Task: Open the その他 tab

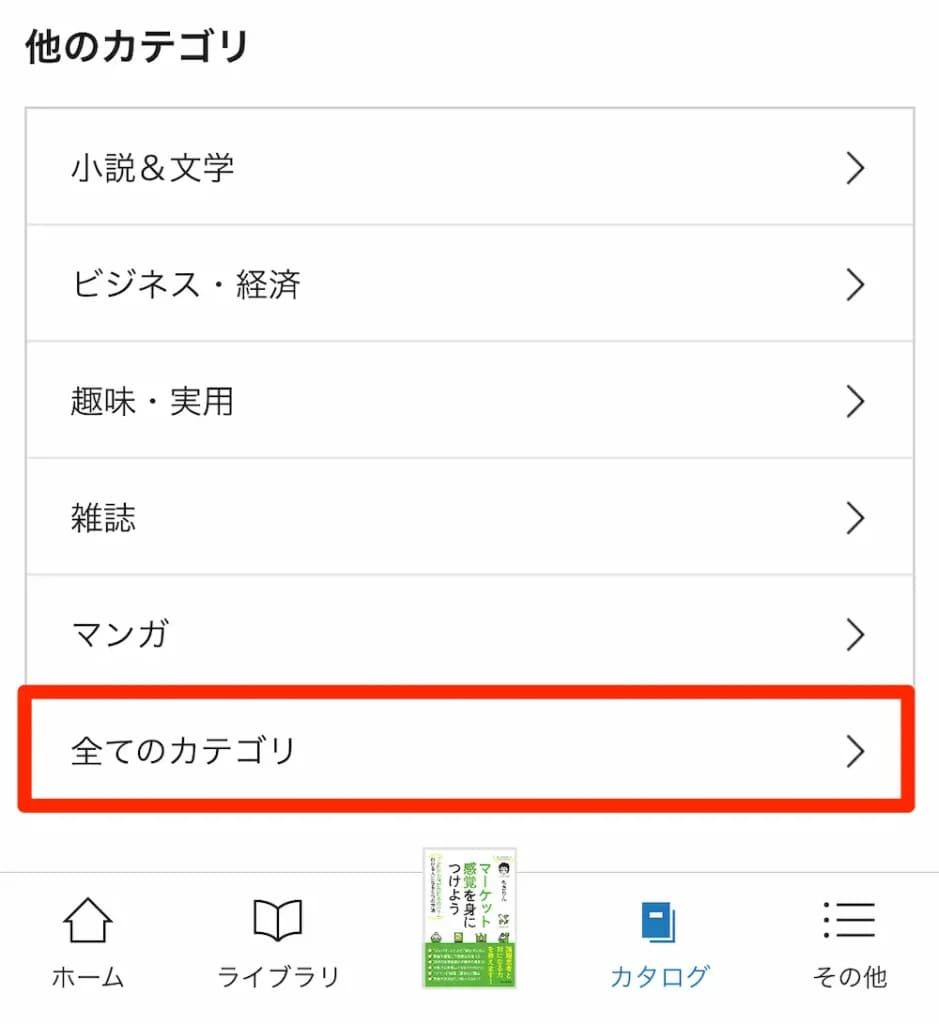Action: coord(849,942)
